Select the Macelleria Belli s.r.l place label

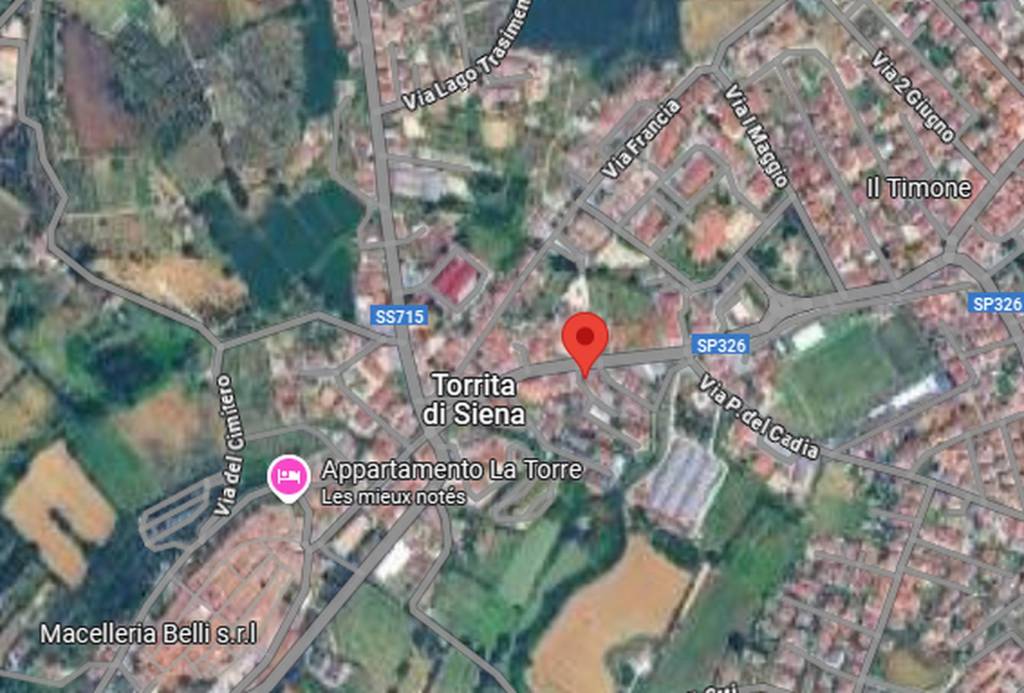[148, 633]
